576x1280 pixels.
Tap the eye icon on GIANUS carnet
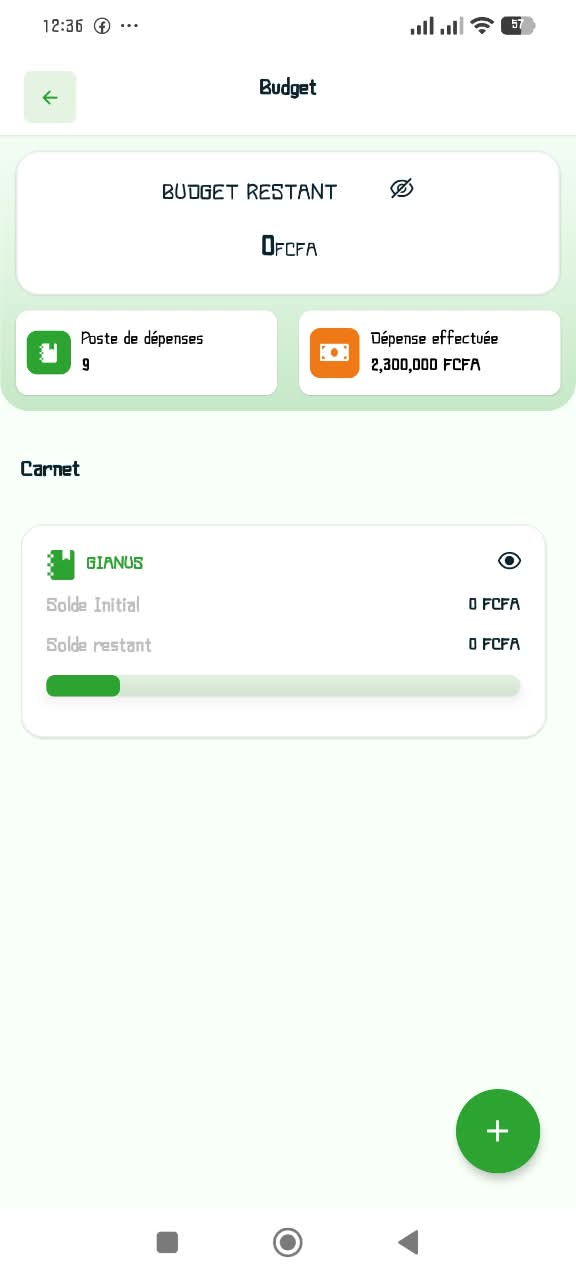click(510, 561)
